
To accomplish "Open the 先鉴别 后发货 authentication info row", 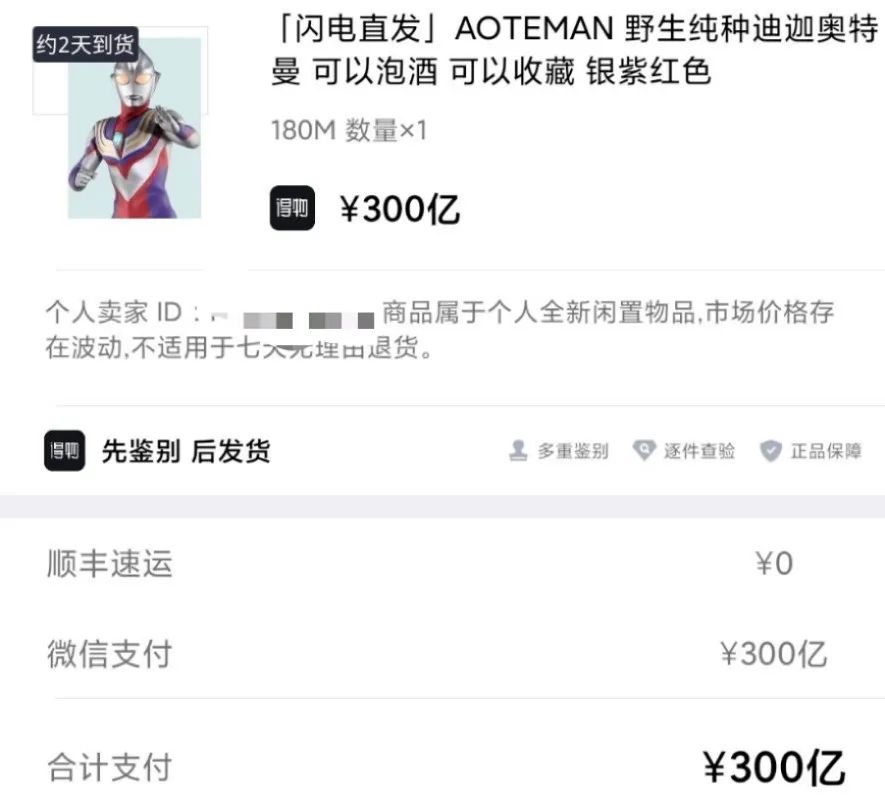I will pos(186,451).
